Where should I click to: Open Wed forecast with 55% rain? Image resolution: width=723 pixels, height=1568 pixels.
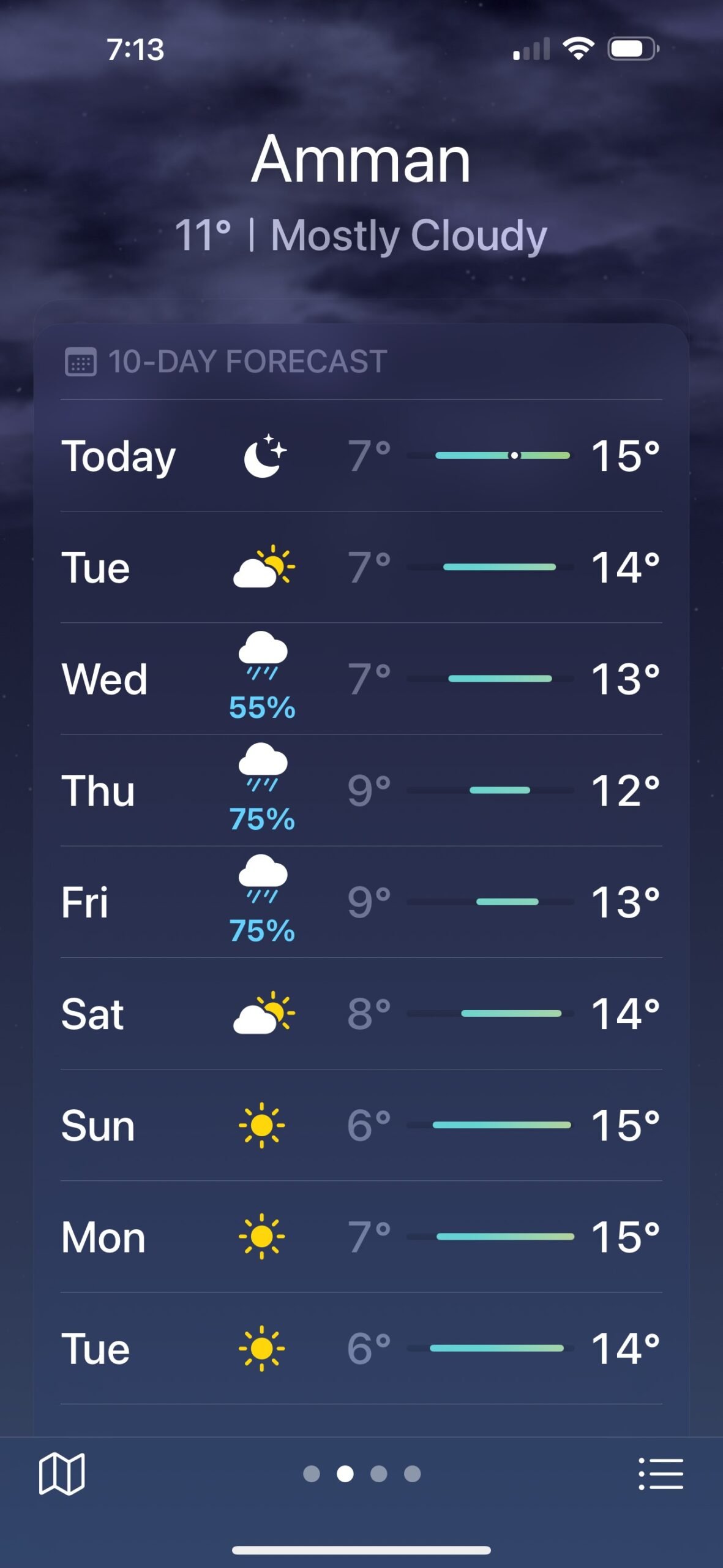[x=361, y=679]
